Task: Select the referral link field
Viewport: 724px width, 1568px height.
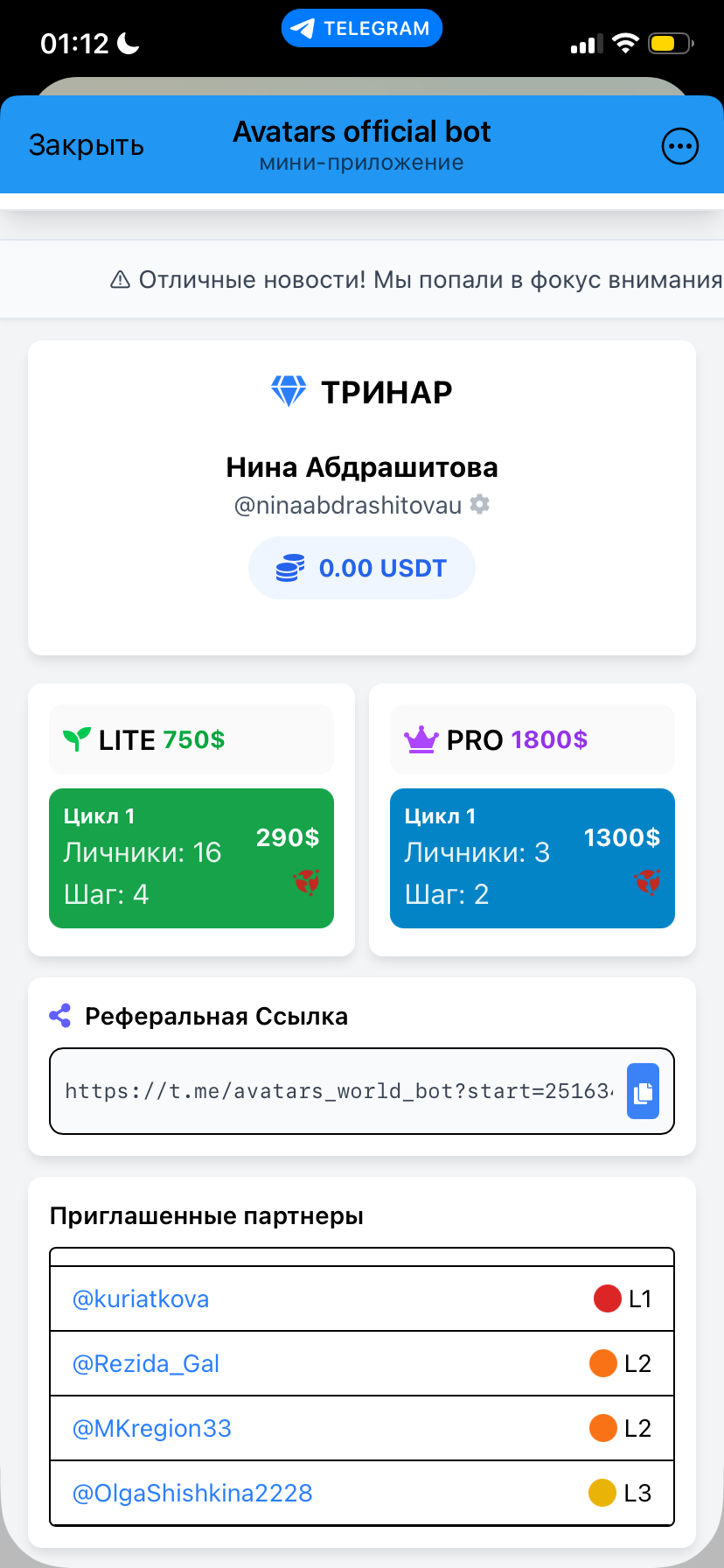Action: (338, 1091)
